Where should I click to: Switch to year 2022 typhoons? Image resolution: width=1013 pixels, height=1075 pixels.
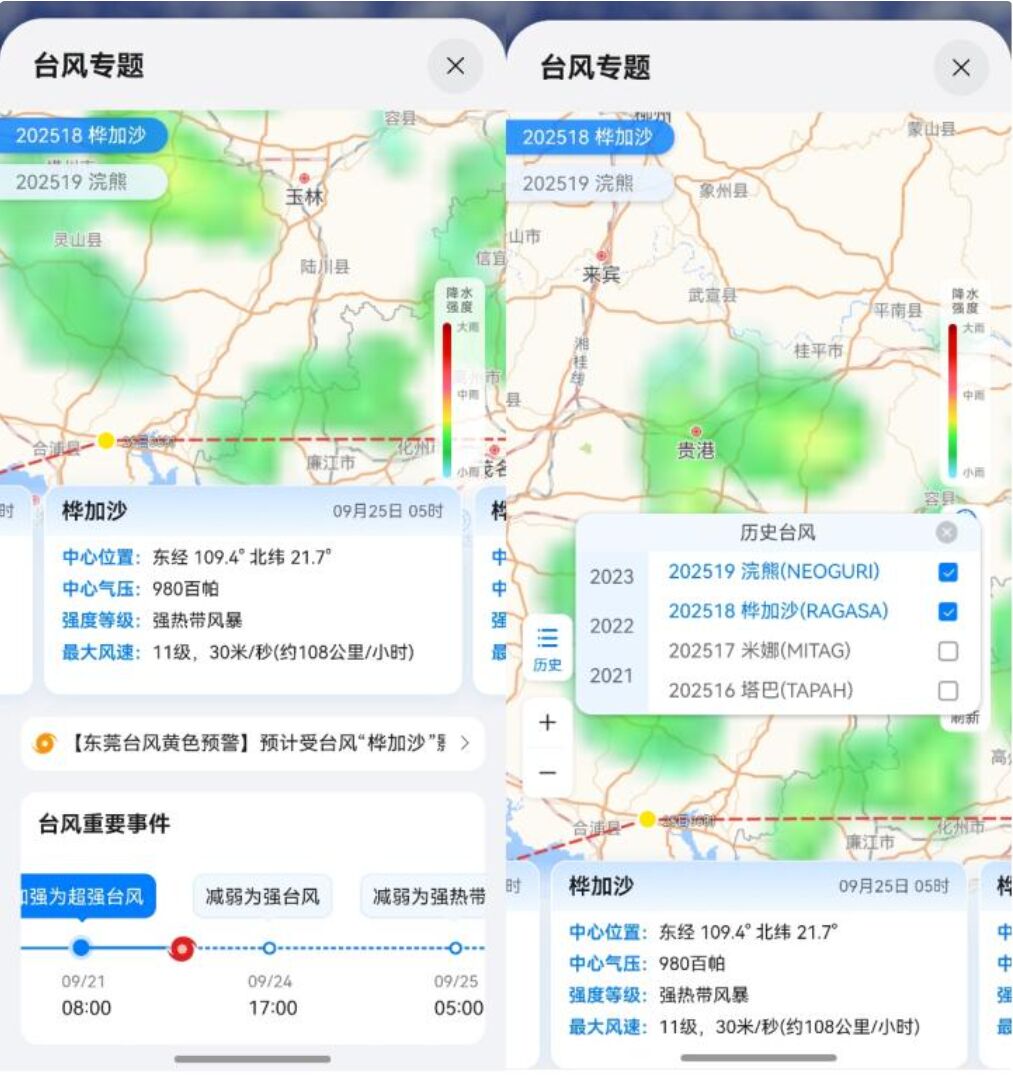click(x=611, y=626)
